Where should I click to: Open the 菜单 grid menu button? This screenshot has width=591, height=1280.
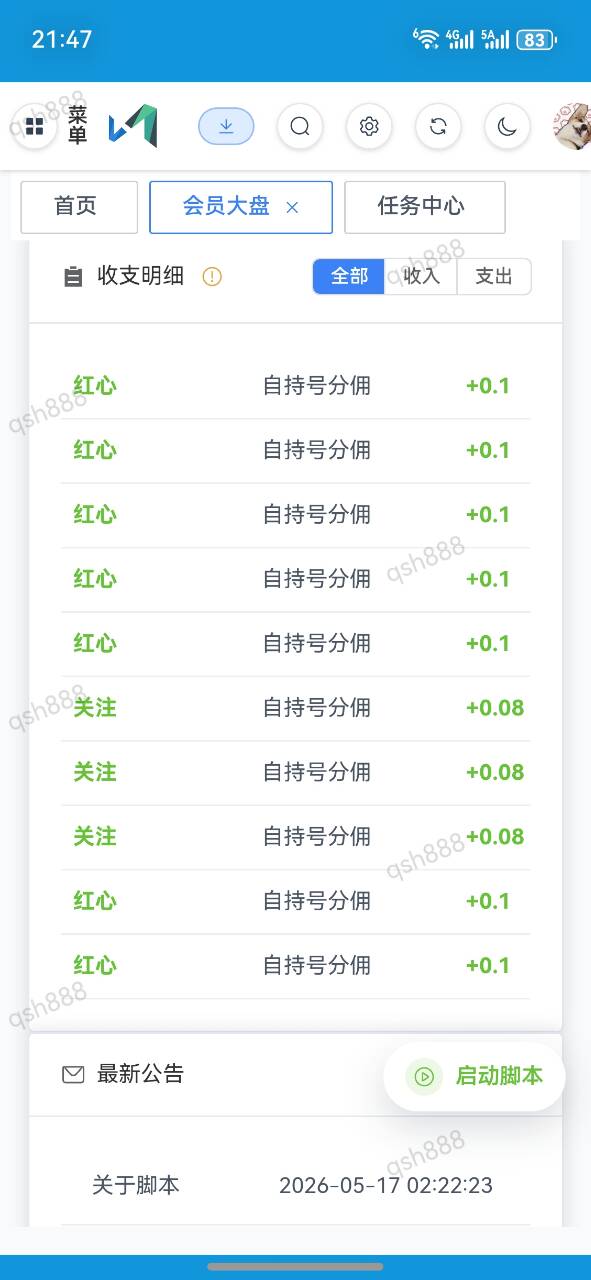click(x=34, y=127)
